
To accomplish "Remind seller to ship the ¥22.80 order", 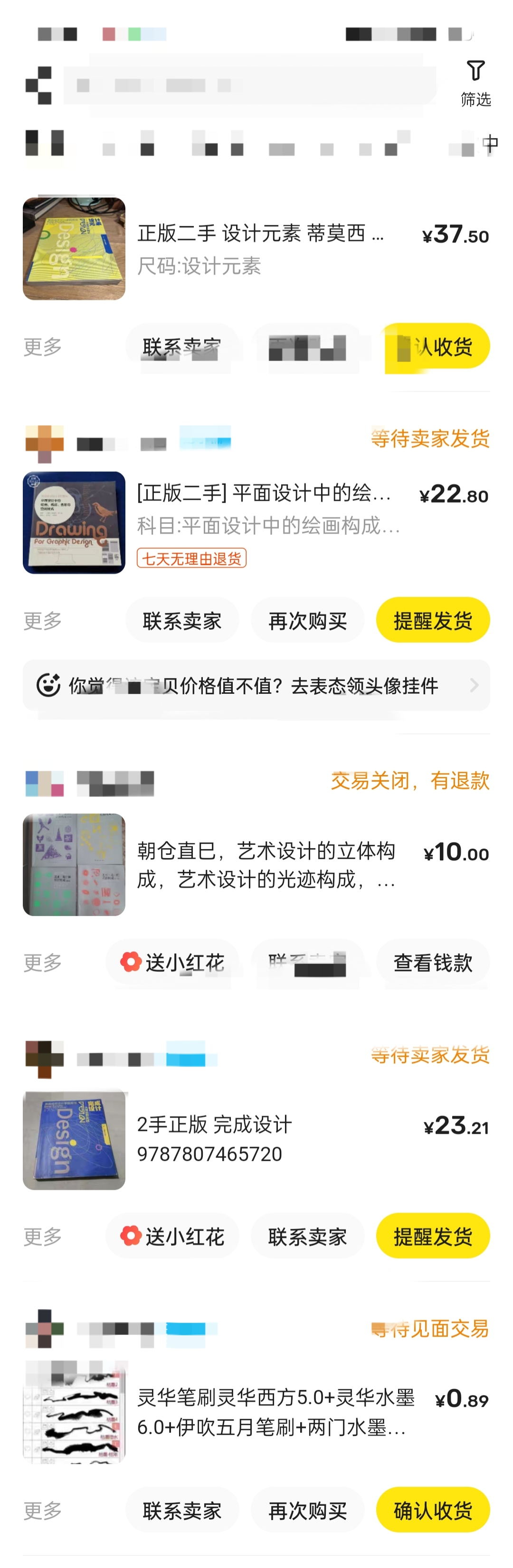I will (x=433, y=620).
